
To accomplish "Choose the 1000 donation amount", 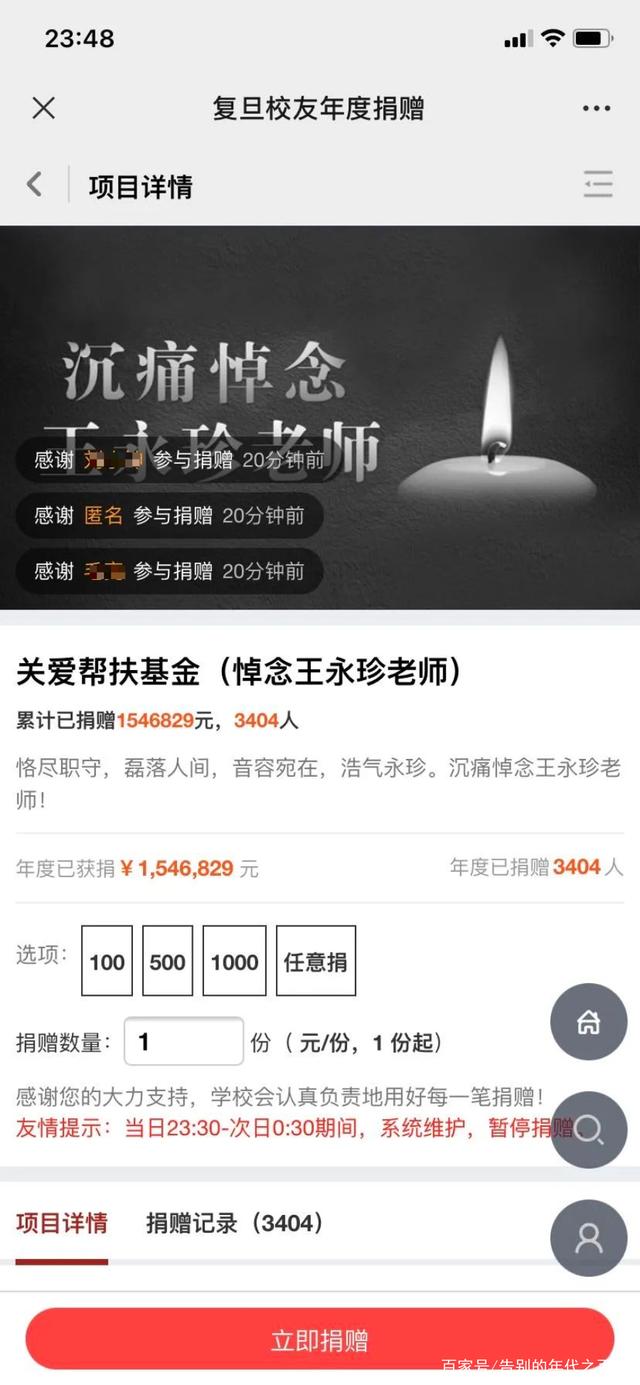I will tap(235, 962).
